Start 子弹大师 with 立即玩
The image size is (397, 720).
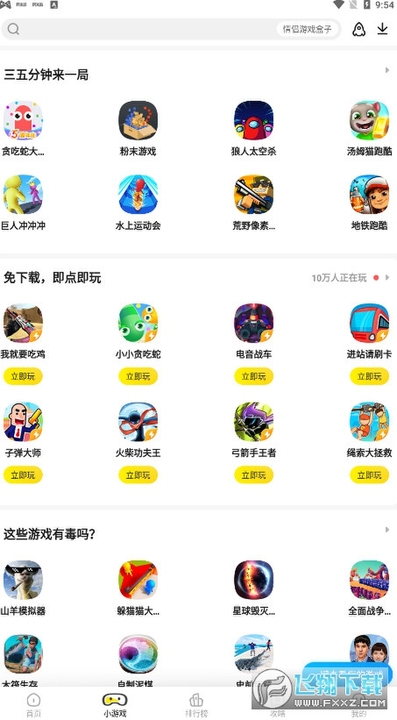click(23, 475)
